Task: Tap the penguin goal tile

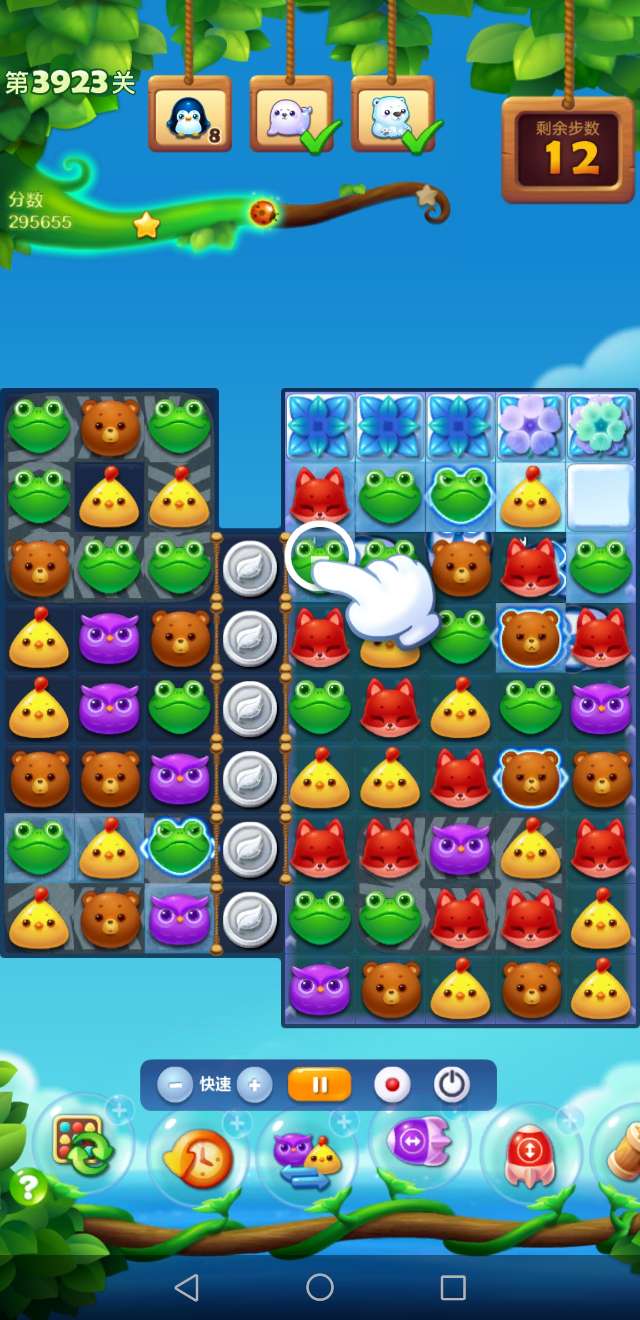Action: pos(189,117)
